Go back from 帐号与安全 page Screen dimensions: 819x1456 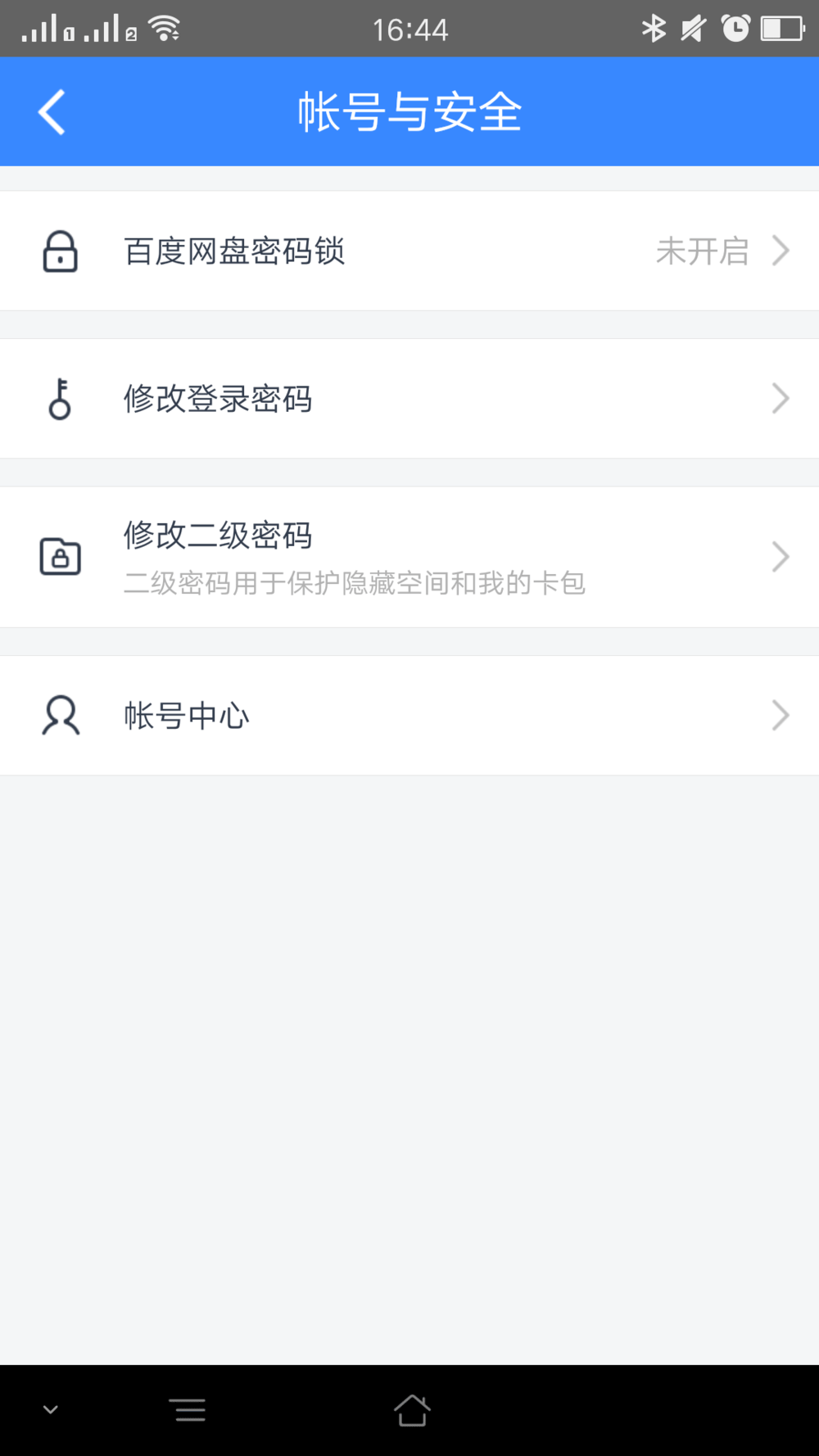click(x=52, y=112)
